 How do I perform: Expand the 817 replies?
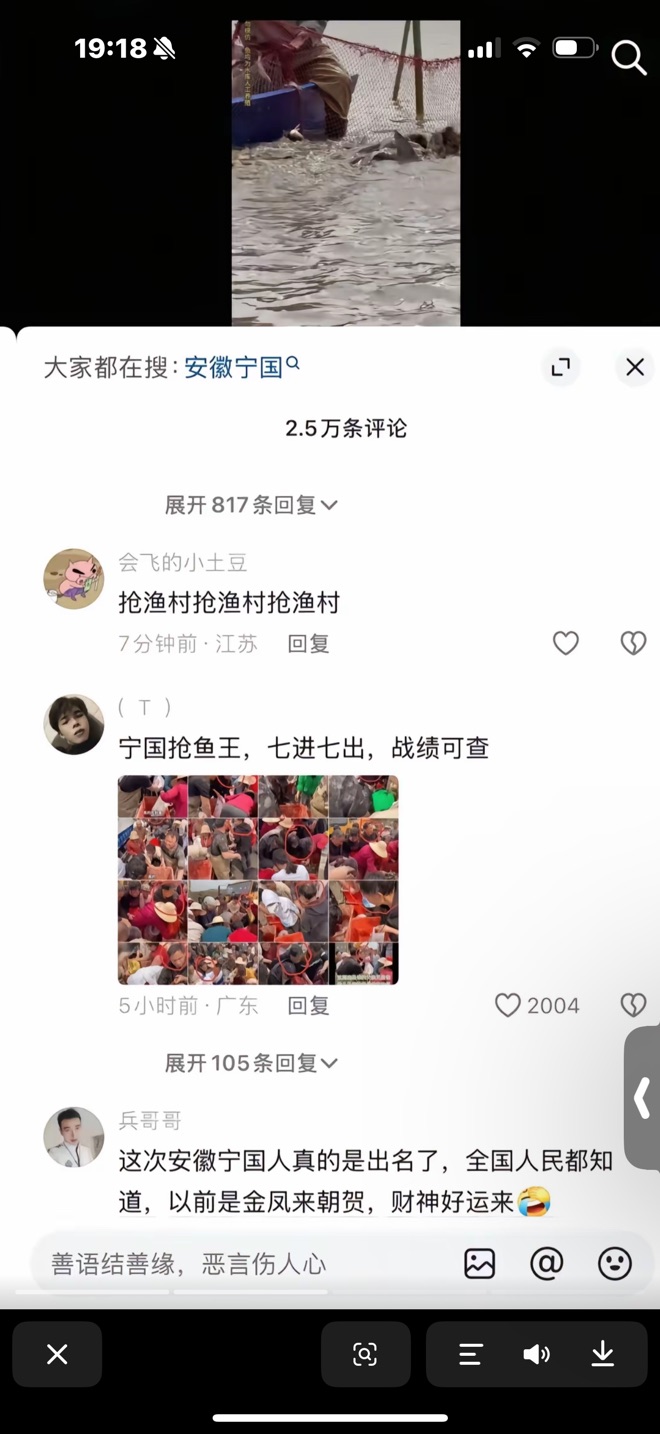[x=251, y=505]
